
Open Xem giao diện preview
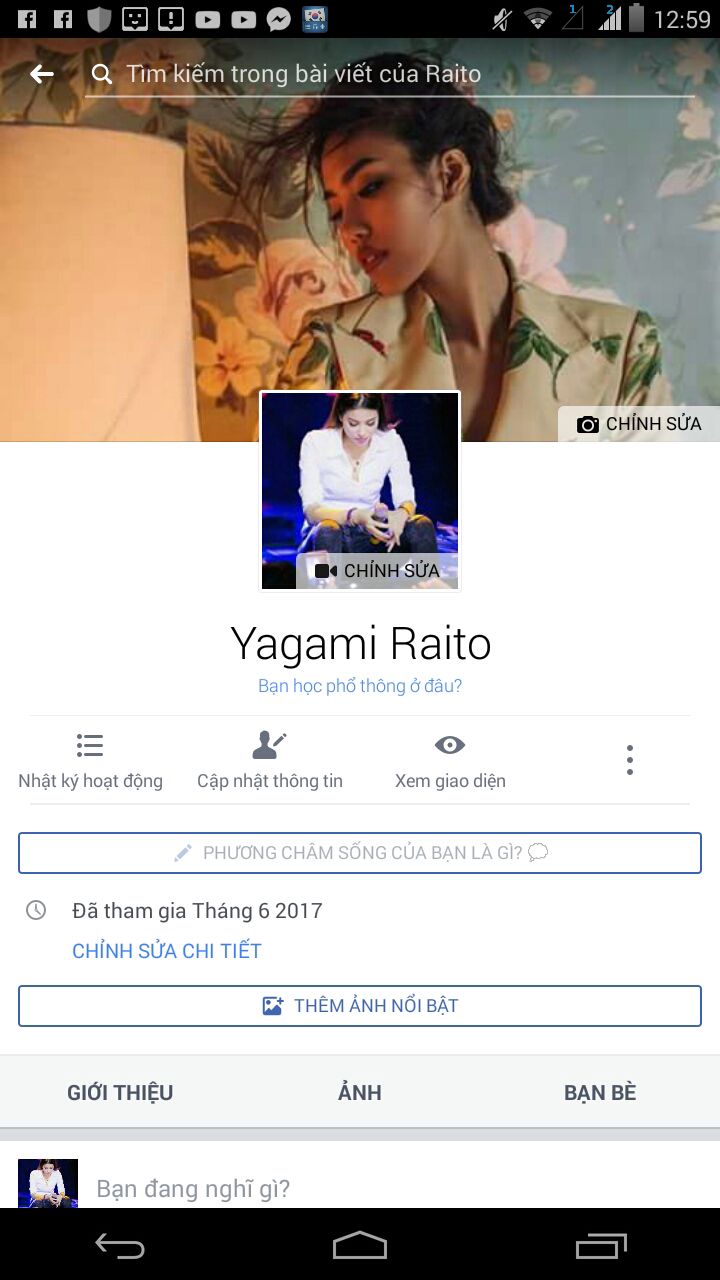point(450,761)
